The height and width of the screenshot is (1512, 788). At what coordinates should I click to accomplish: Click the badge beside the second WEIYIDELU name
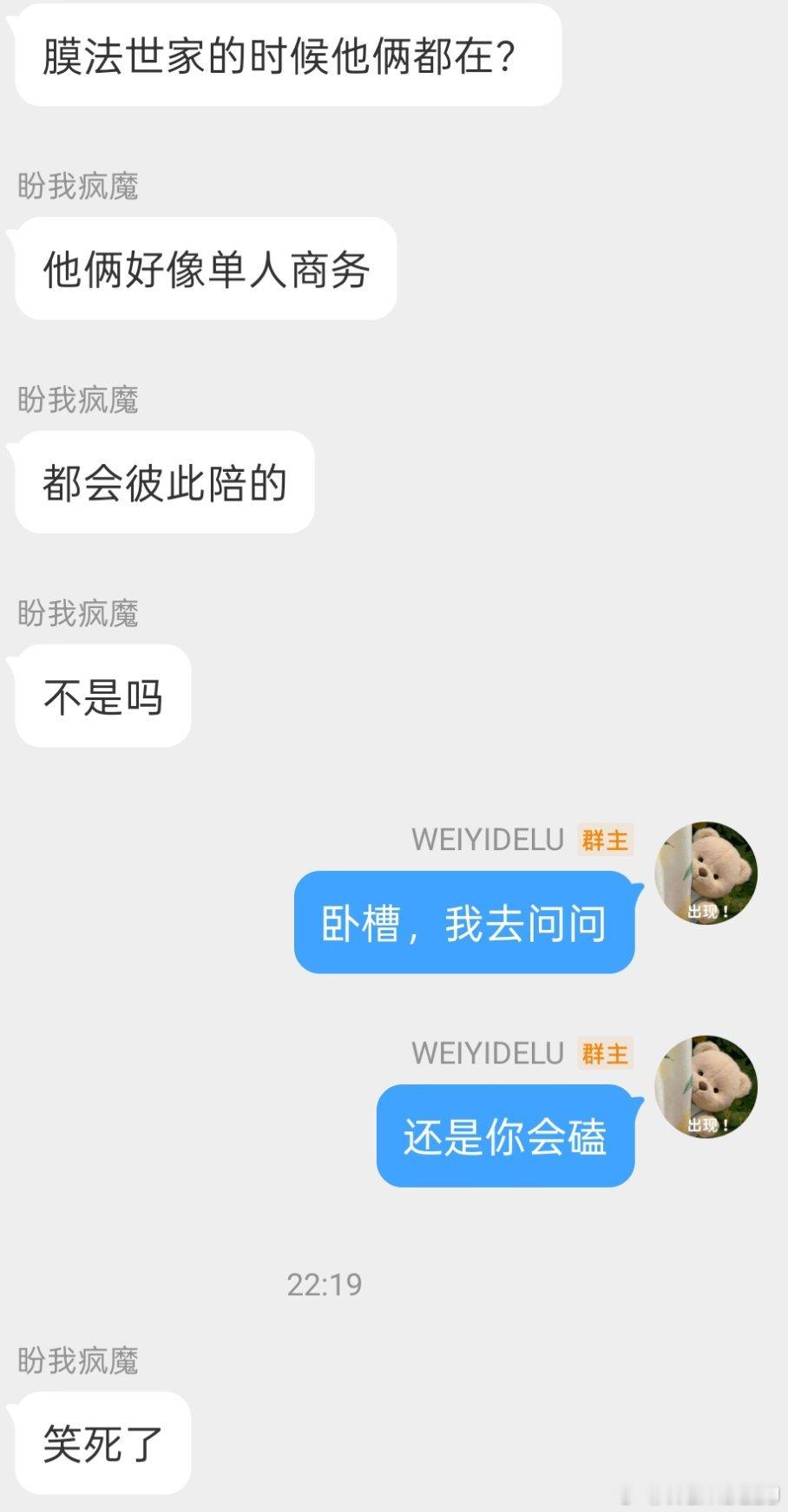click(605, 1054)
